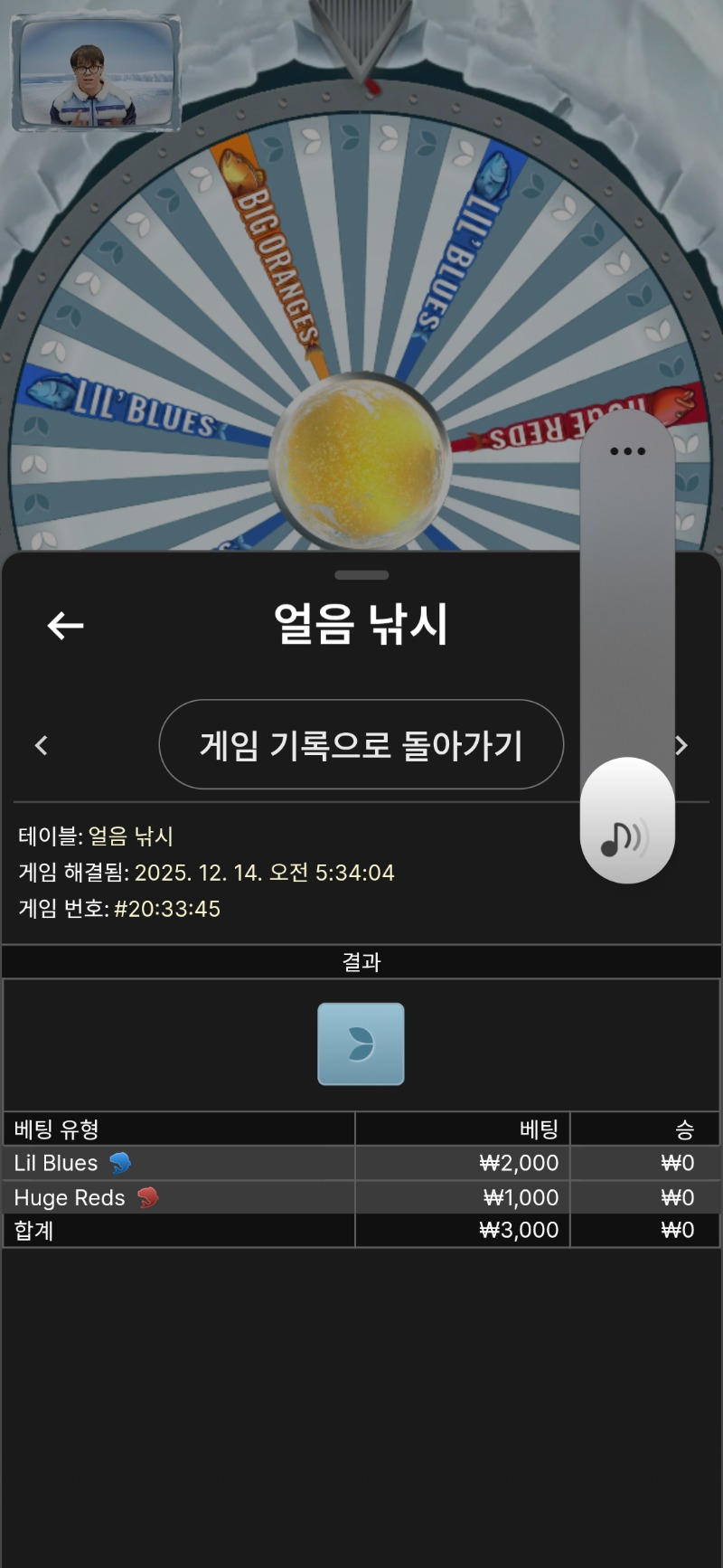Tap 게임 기록으로 돌아가기 button
Screen dimensions: 723x1568
tap(361, 745)
